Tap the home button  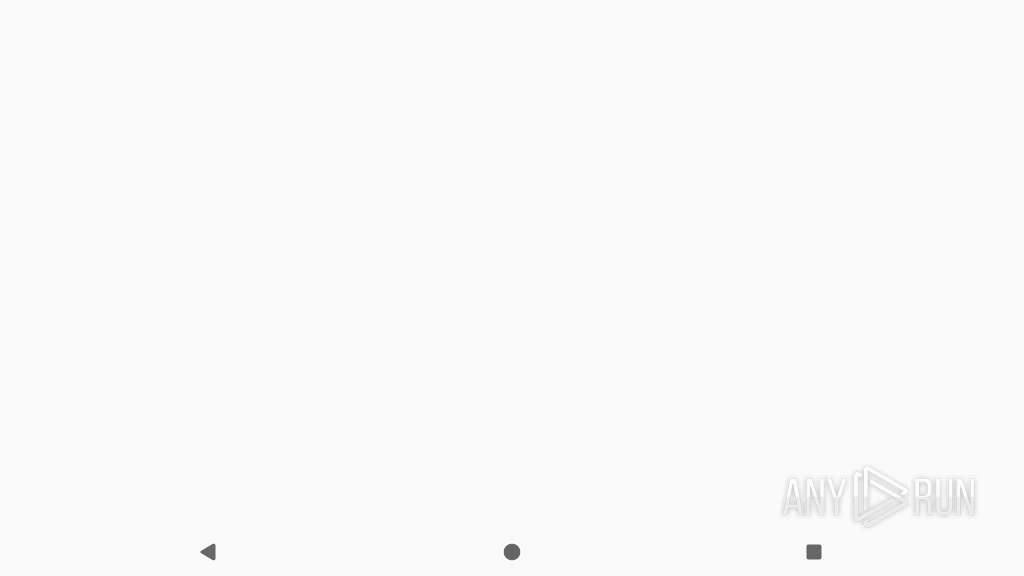(x=512, y=551)
